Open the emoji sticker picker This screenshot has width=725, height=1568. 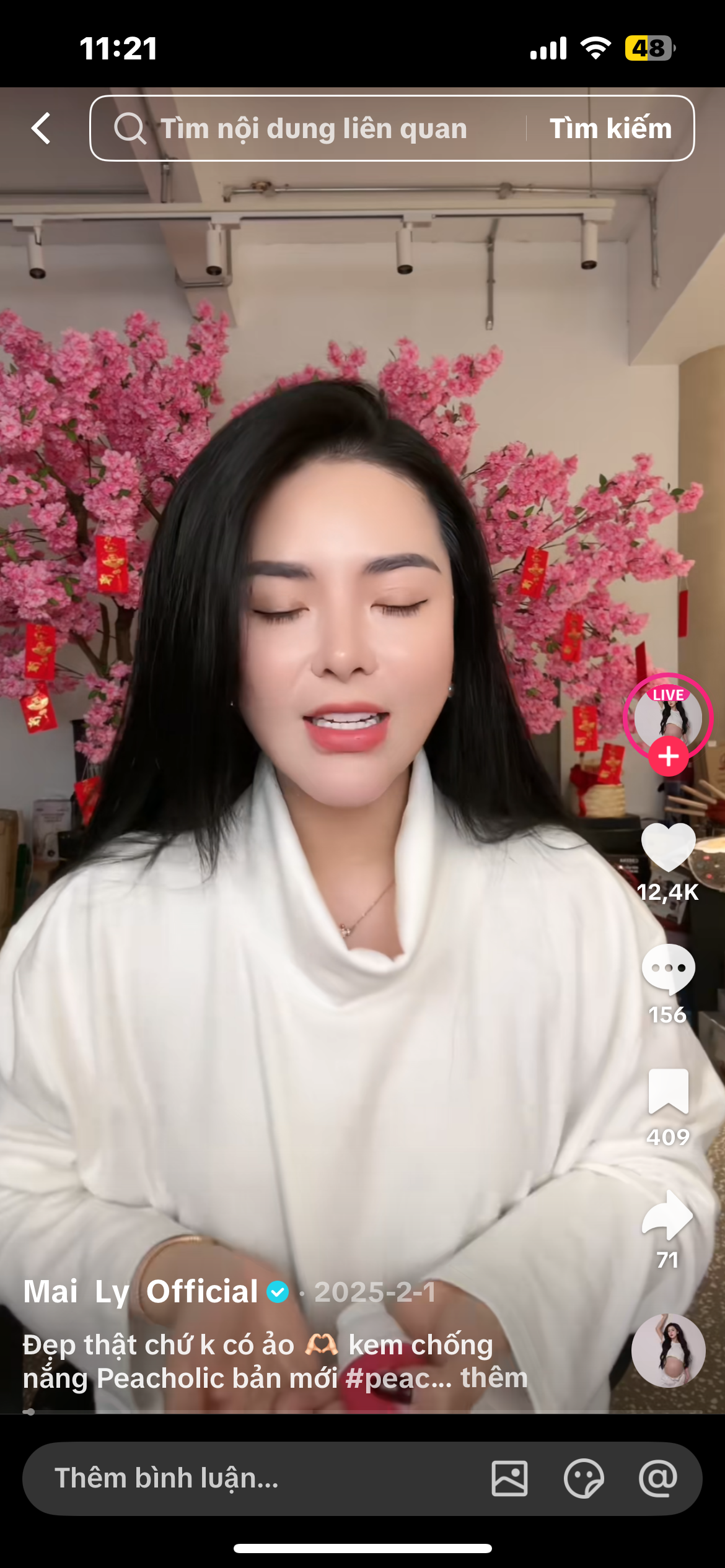pyautogui.click(x=584, y=1478)
